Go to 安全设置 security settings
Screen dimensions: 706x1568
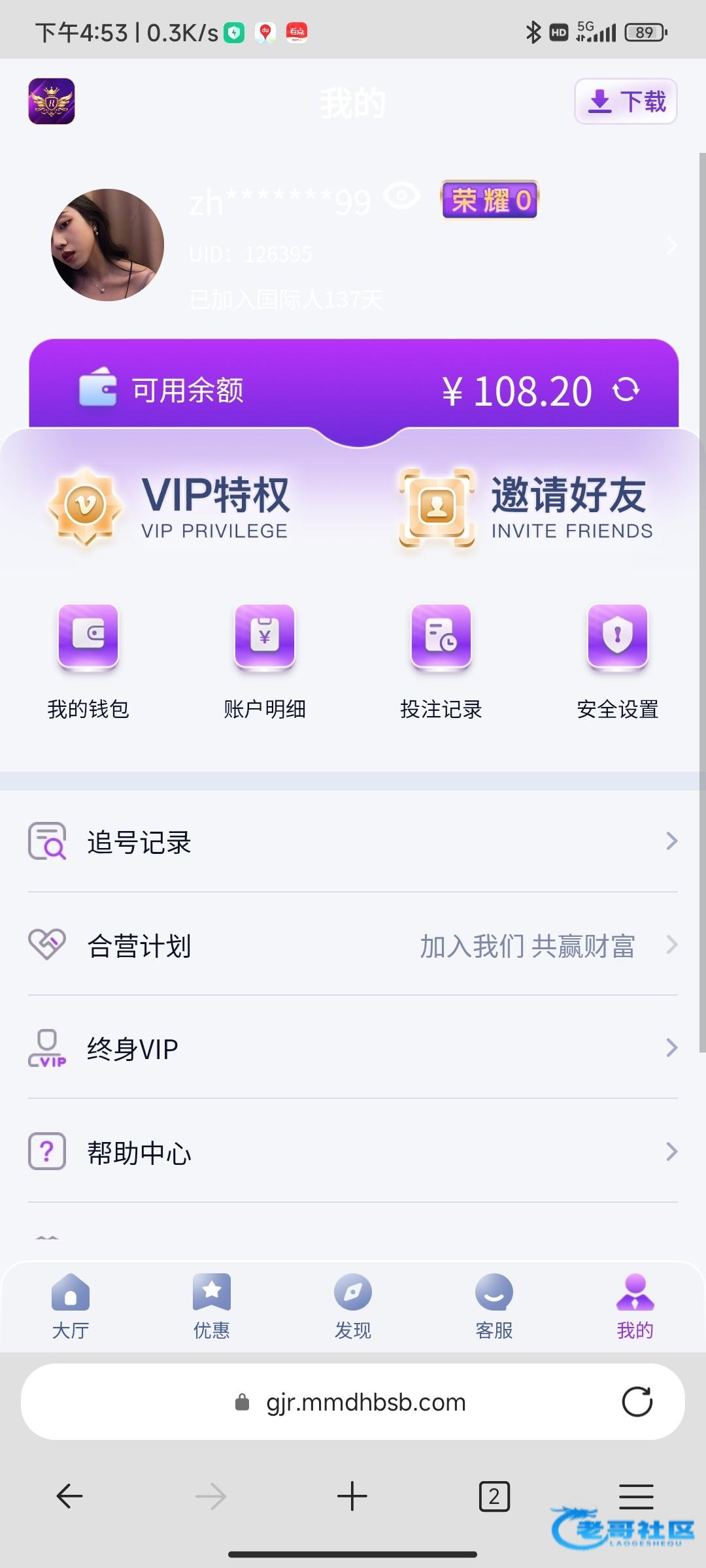(618, 660)
